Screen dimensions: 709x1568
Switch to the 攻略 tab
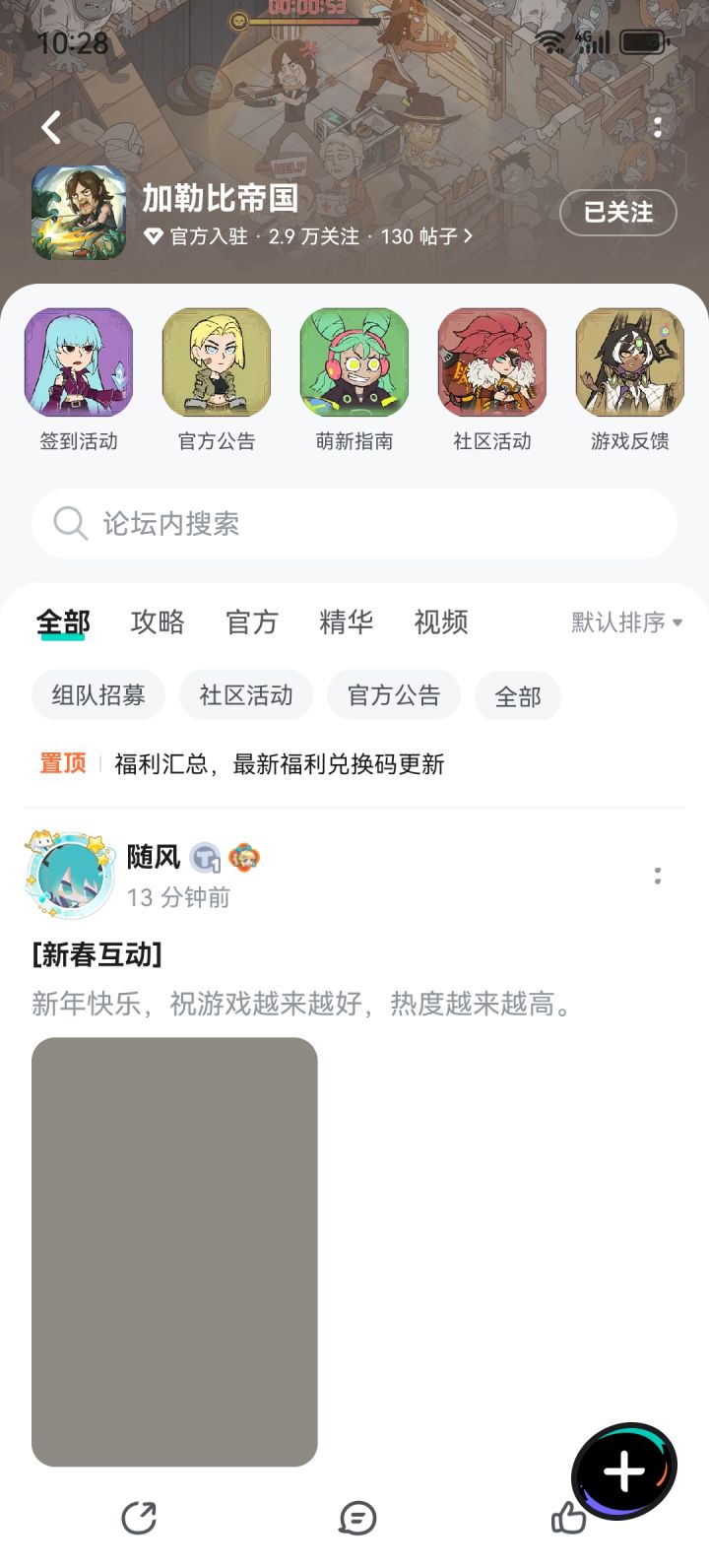click(x=156, y=621)
